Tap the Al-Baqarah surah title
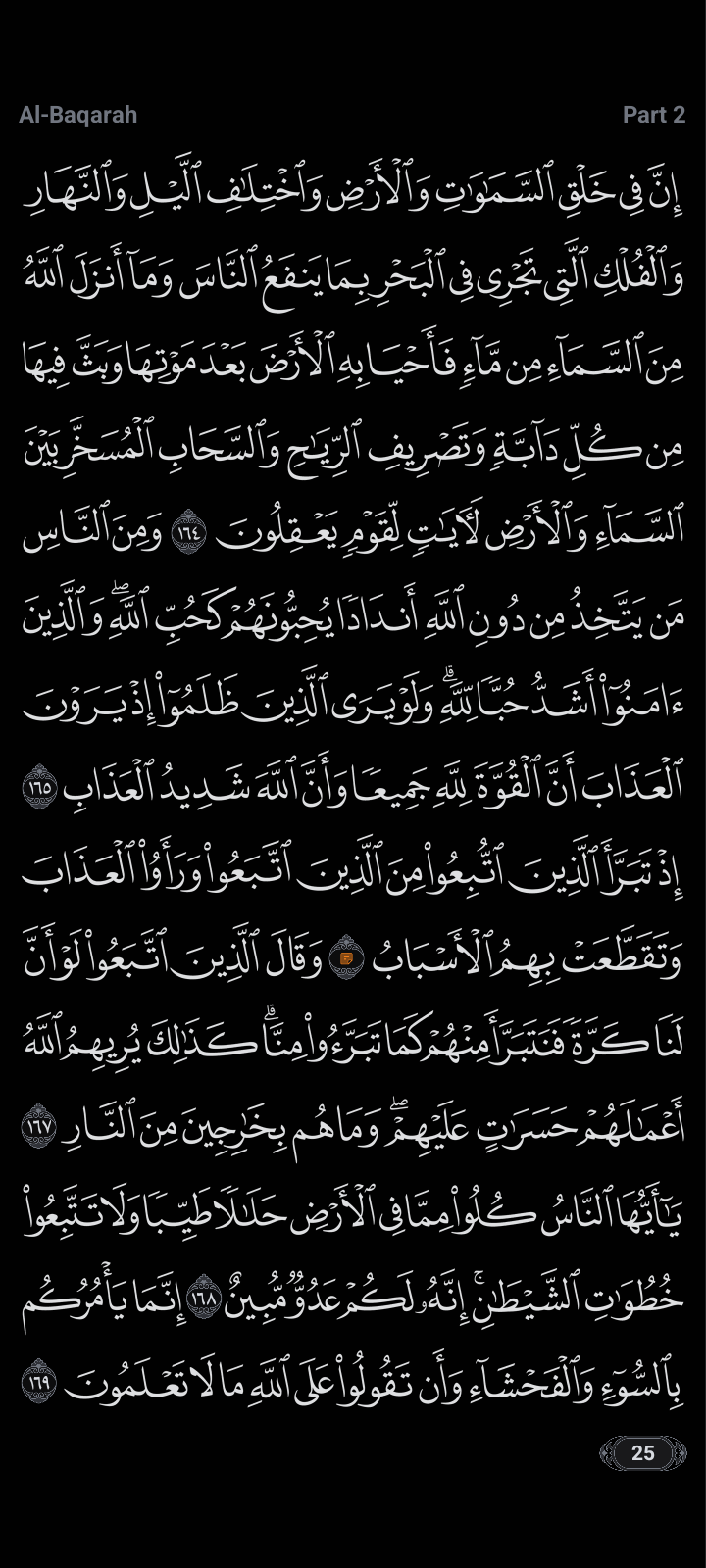The height and width of the screenshot is (1568, 706). (x=77, y=115)
